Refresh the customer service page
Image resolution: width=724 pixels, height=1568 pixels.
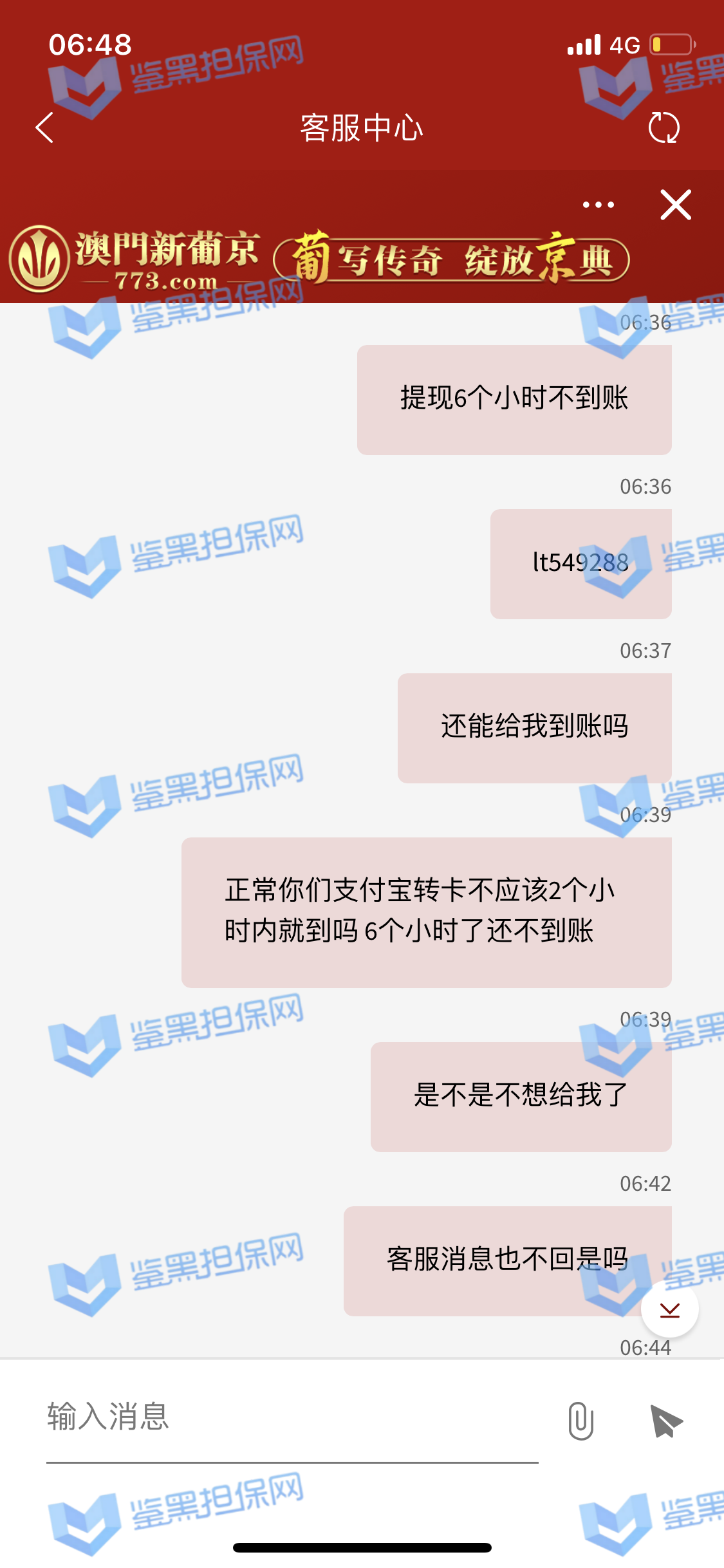tap(664, 127)
